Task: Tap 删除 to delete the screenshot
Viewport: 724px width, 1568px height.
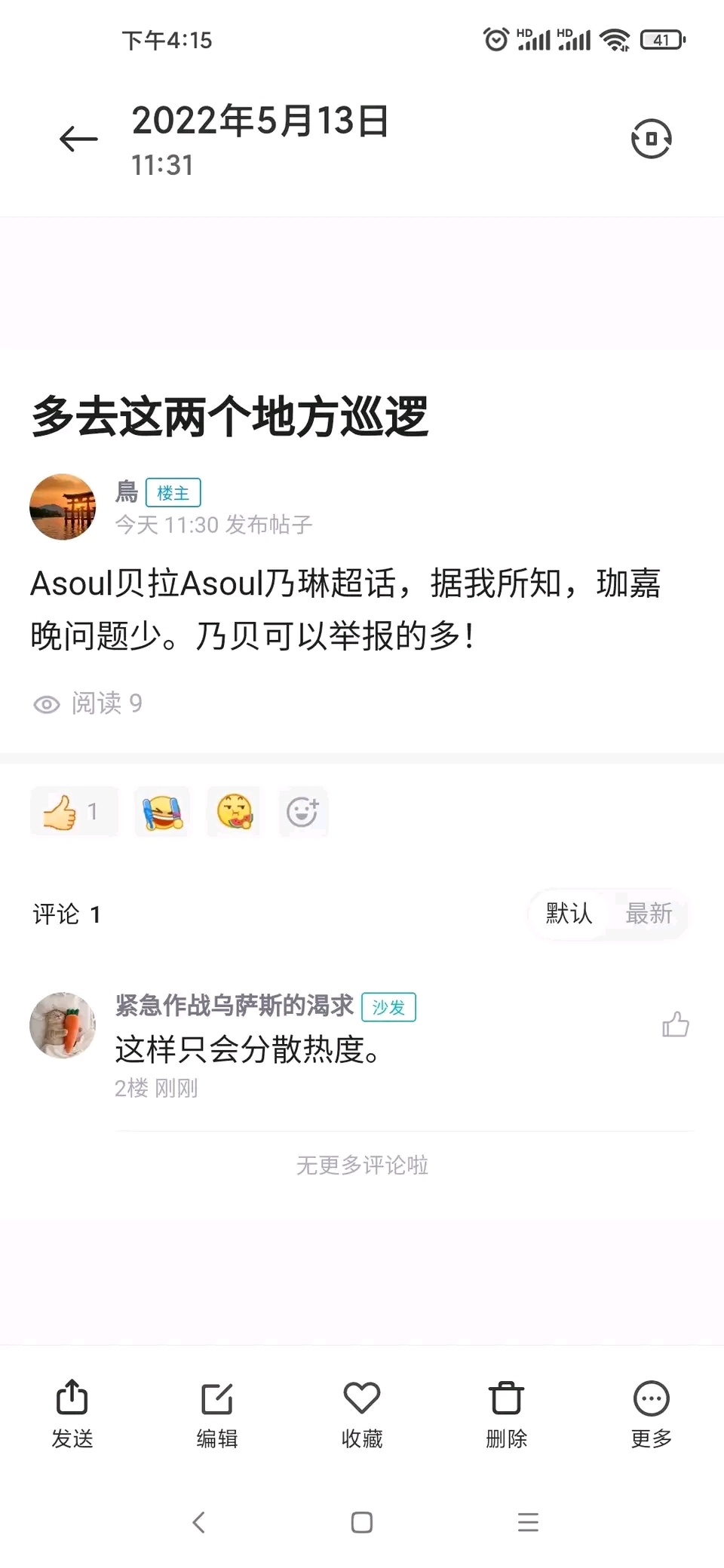Action: tap(507, 1413)
